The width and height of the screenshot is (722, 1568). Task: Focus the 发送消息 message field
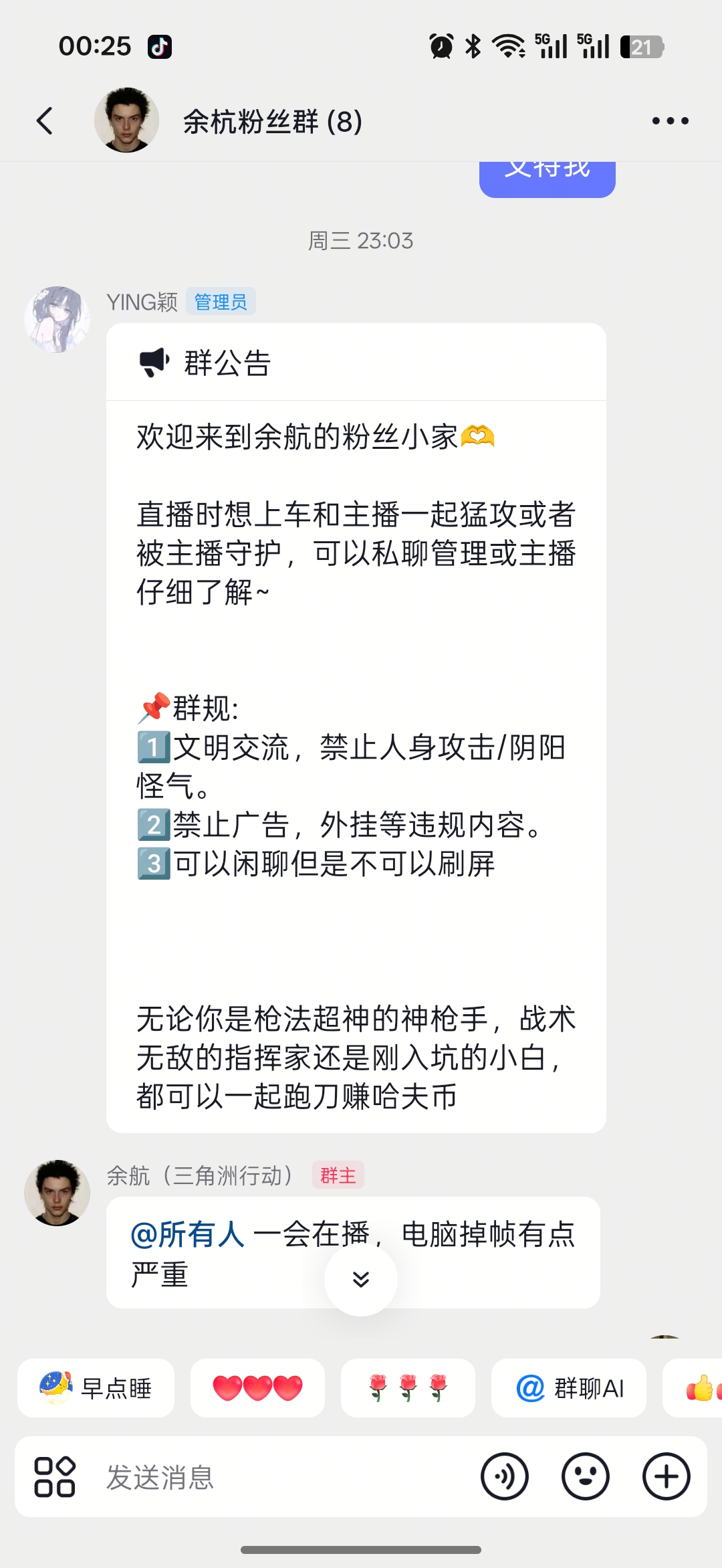[281, 1477]
